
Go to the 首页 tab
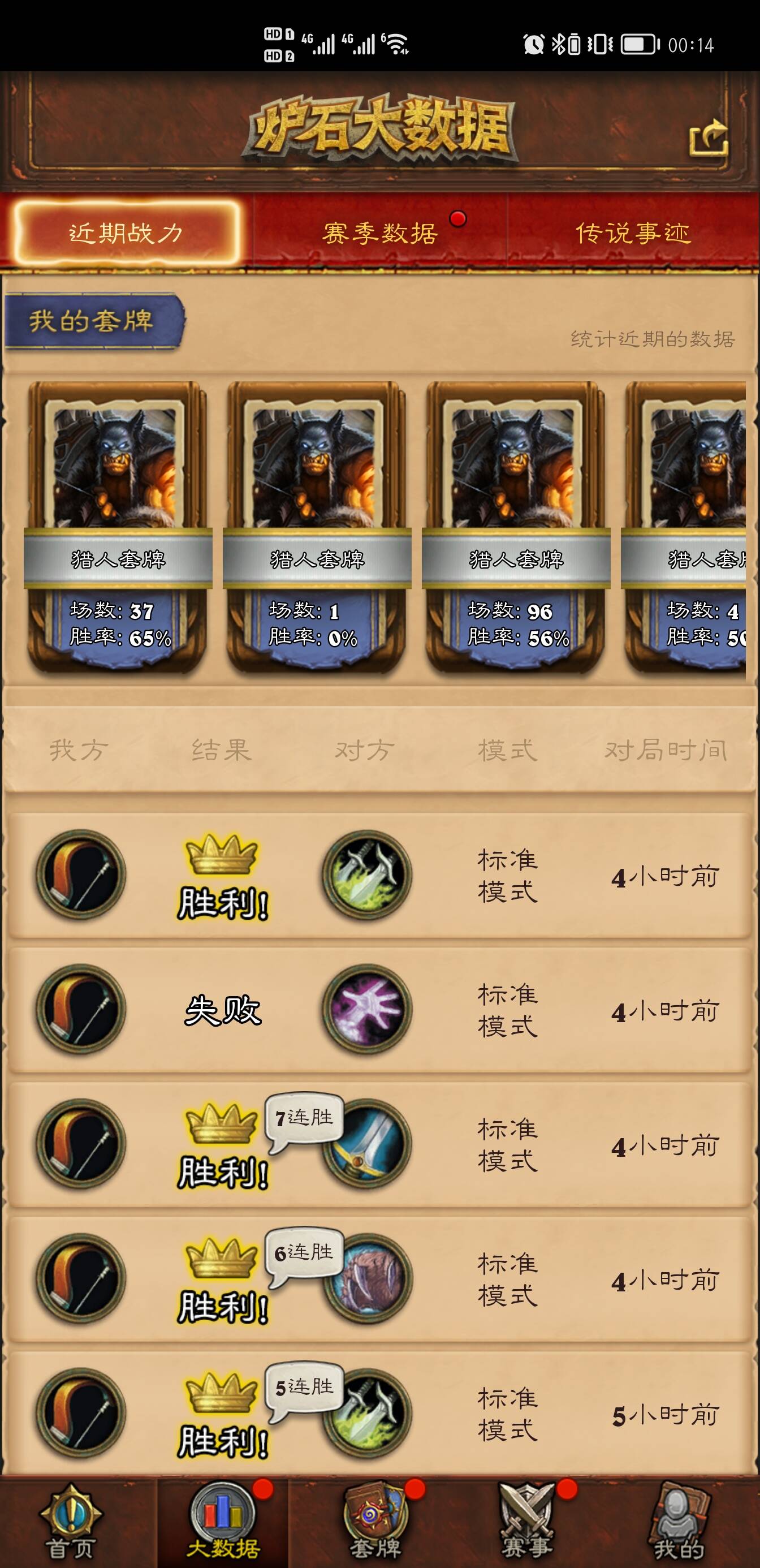70,1523
